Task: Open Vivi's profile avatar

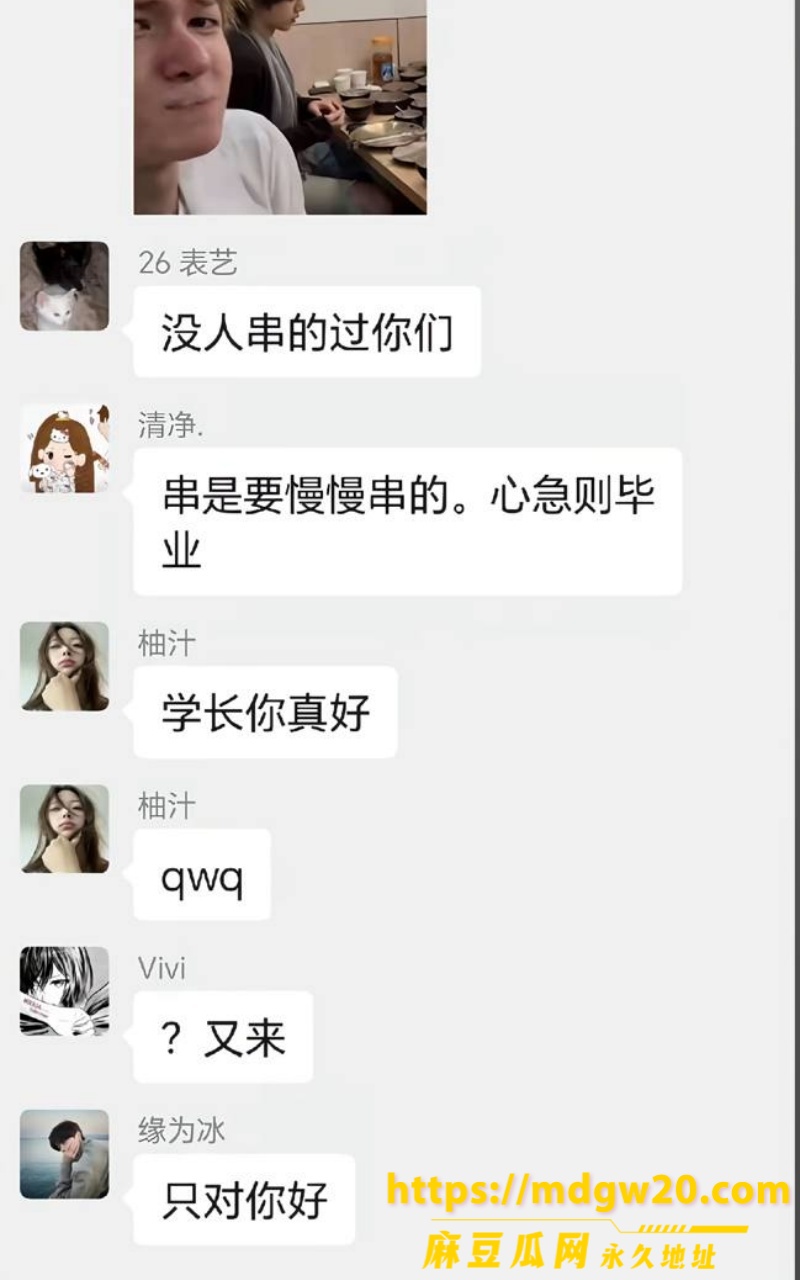Action: pos(65,991)
